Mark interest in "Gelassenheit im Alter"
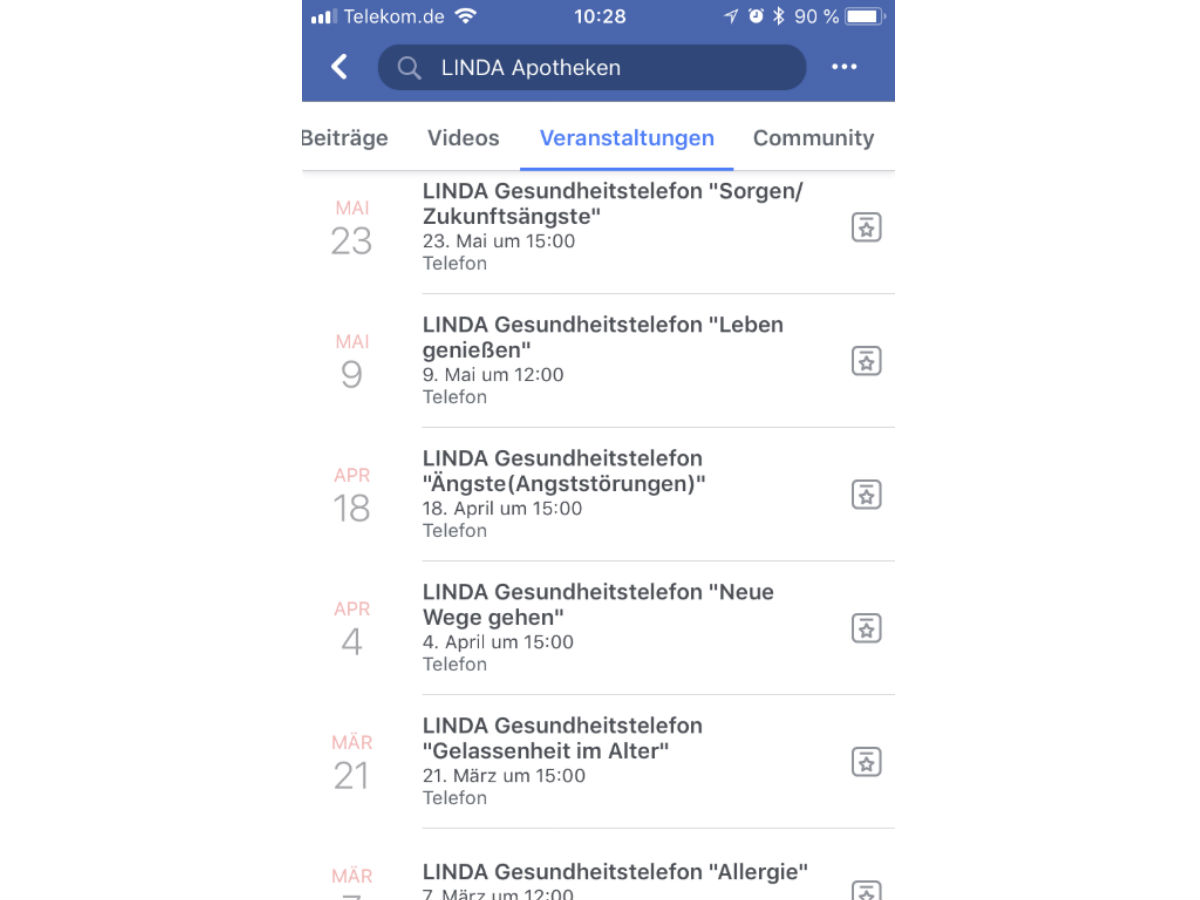The height and width of the screenshot is (900, 1200). click(866, 762)
